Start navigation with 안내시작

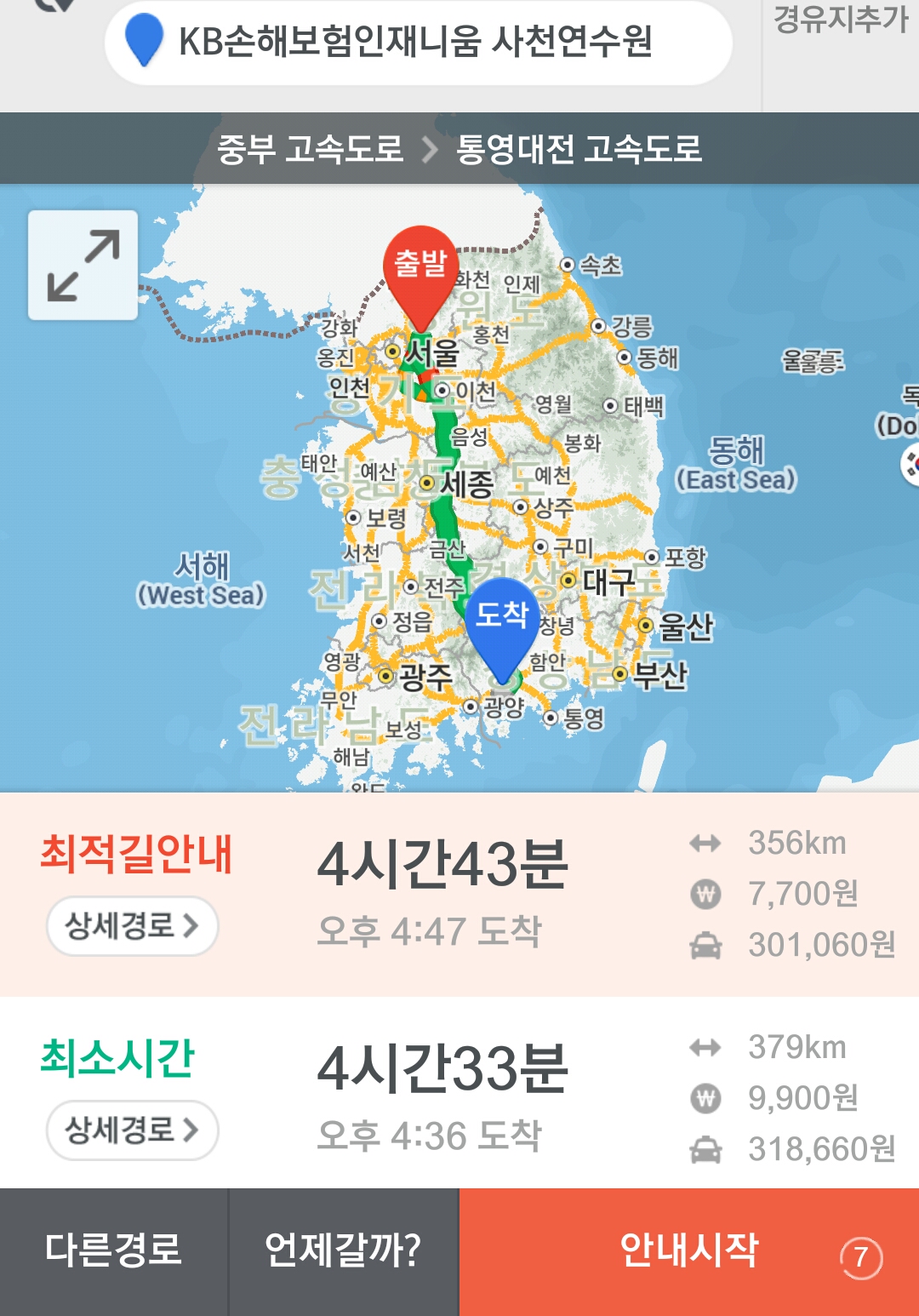[x=689, y=1250]
